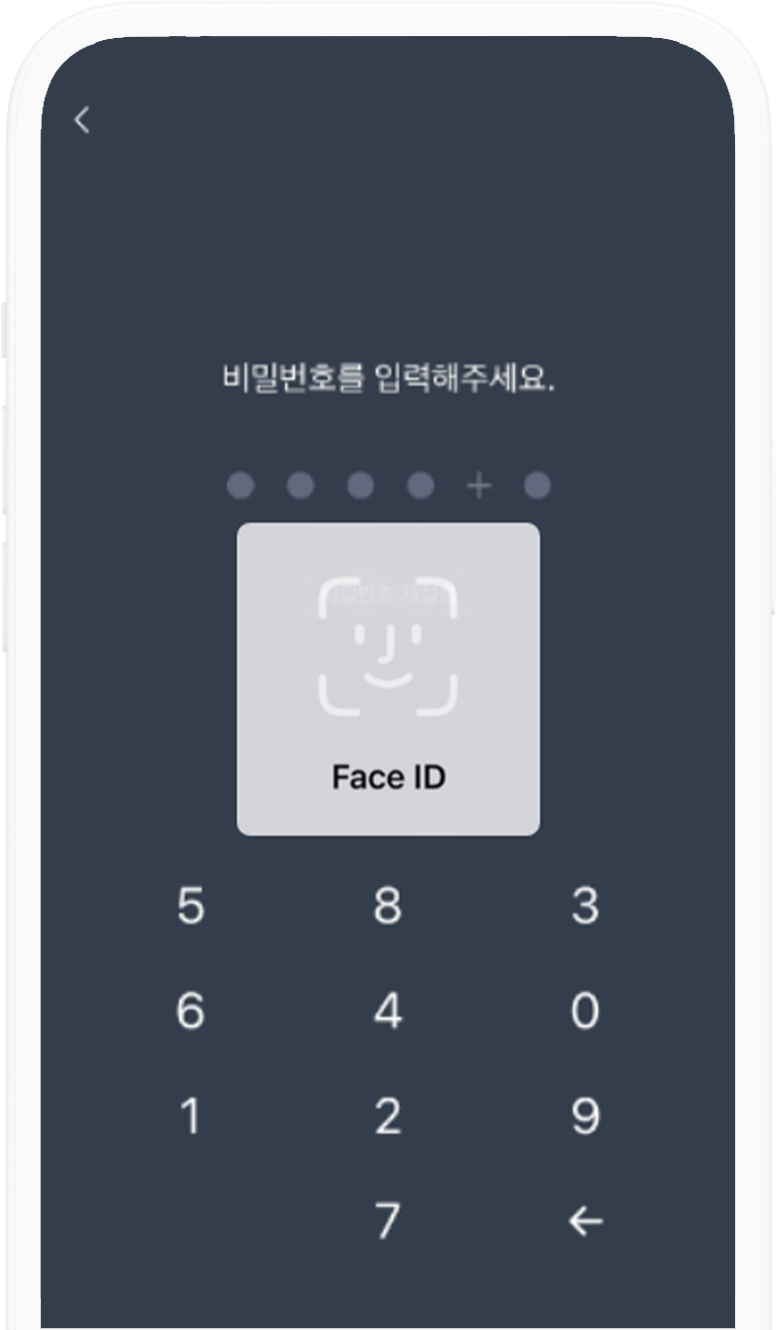Delete last digit with the backspace arrow
Screen dimensions: 776x1330
coord(585,1221)
